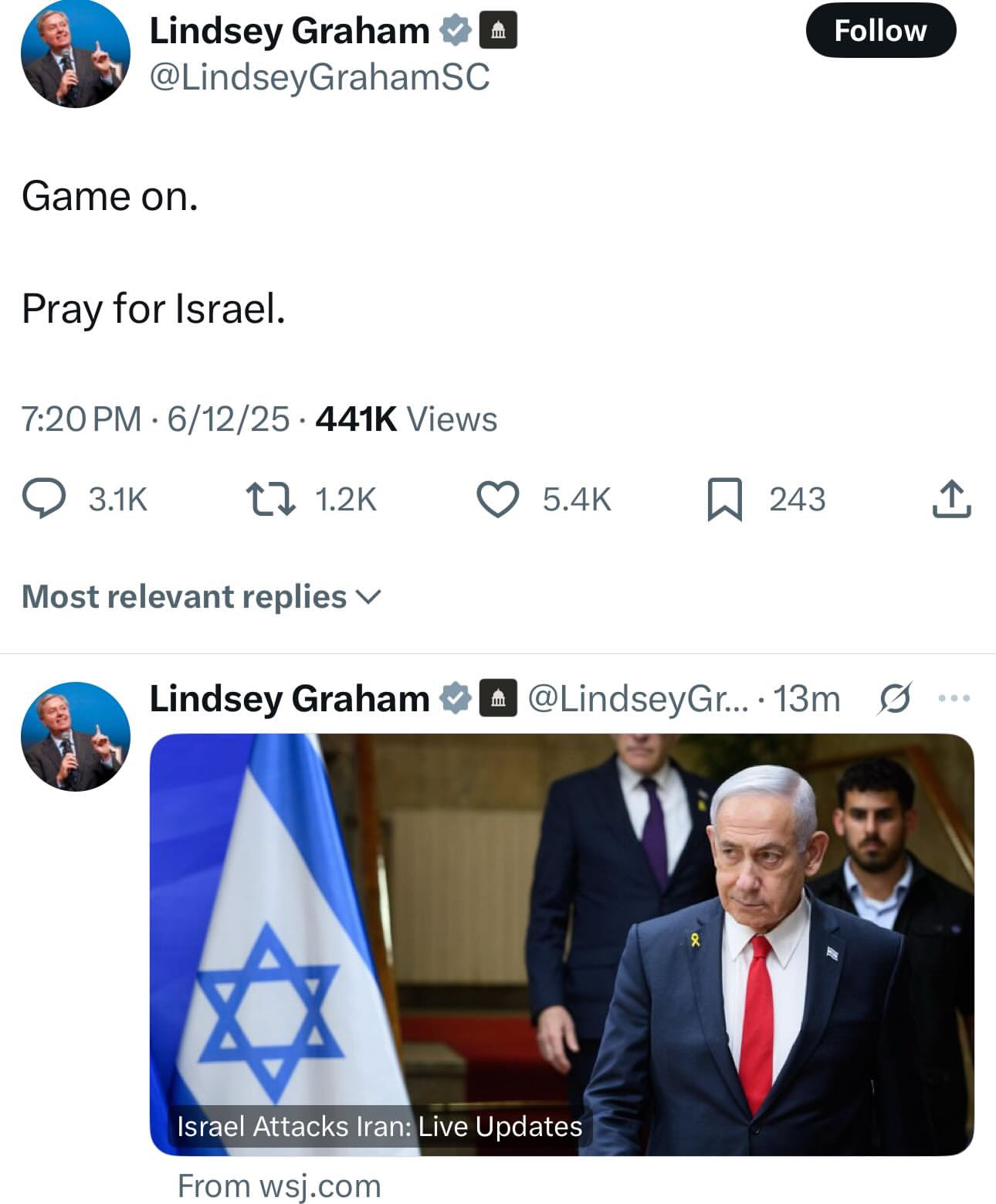Tap the Grok icon on the reply

coord(896,699)
